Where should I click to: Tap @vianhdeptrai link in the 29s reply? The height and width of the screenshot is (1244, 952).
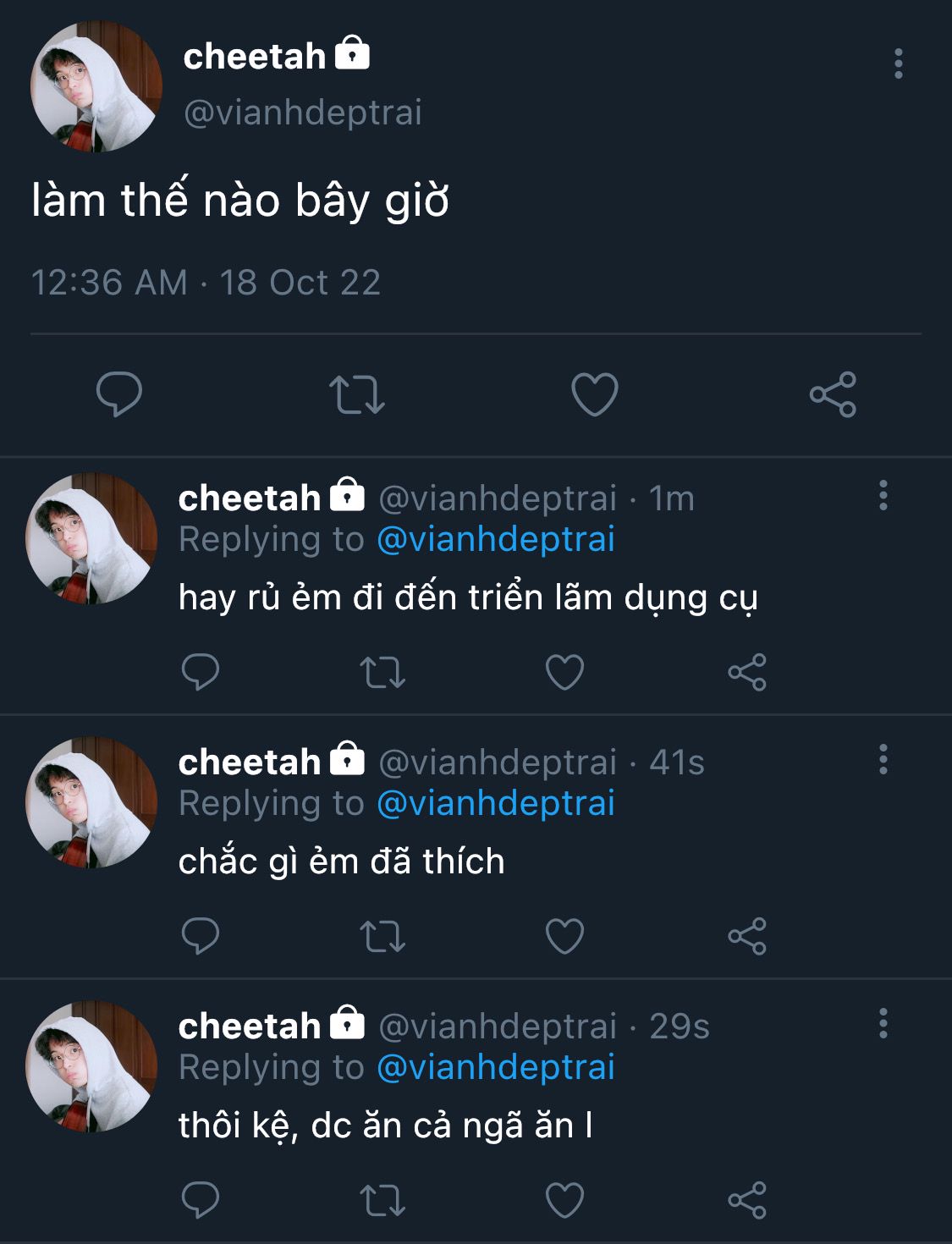(495, 1068)
